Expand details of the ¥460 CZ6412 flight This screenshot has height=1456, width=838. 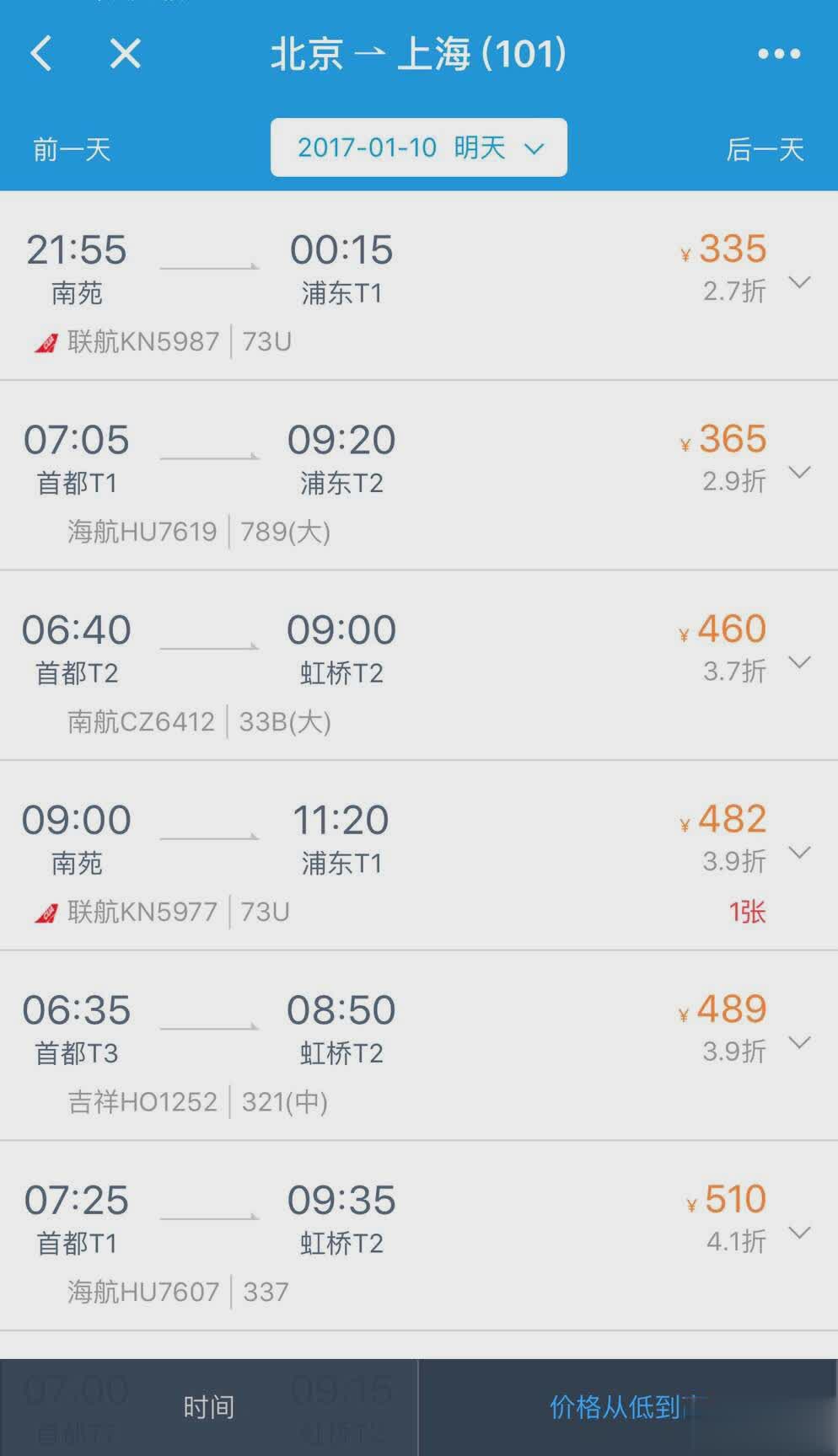(798, 663)
